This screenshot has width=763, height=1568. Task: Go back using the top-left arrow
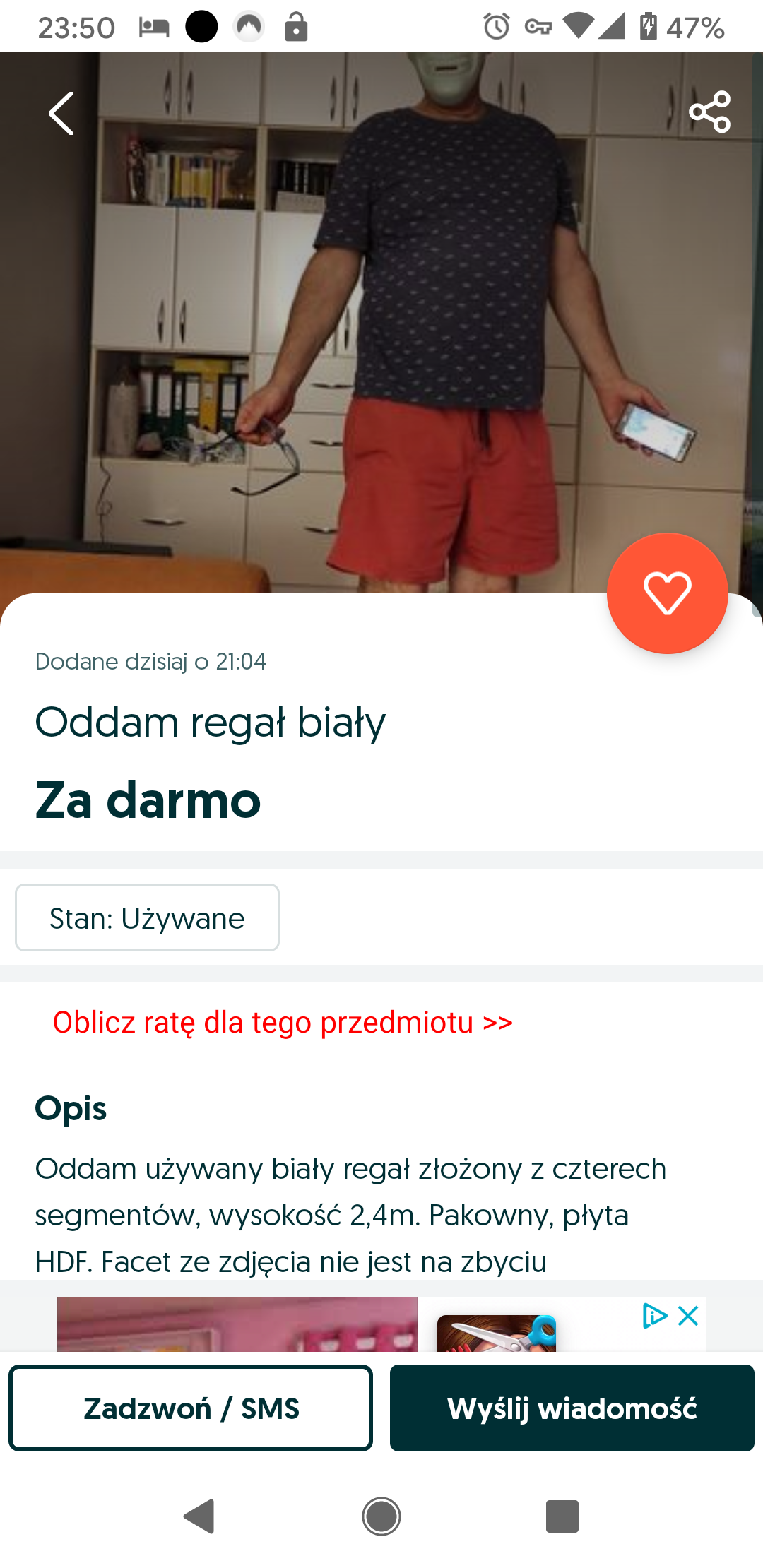[61, 113]
